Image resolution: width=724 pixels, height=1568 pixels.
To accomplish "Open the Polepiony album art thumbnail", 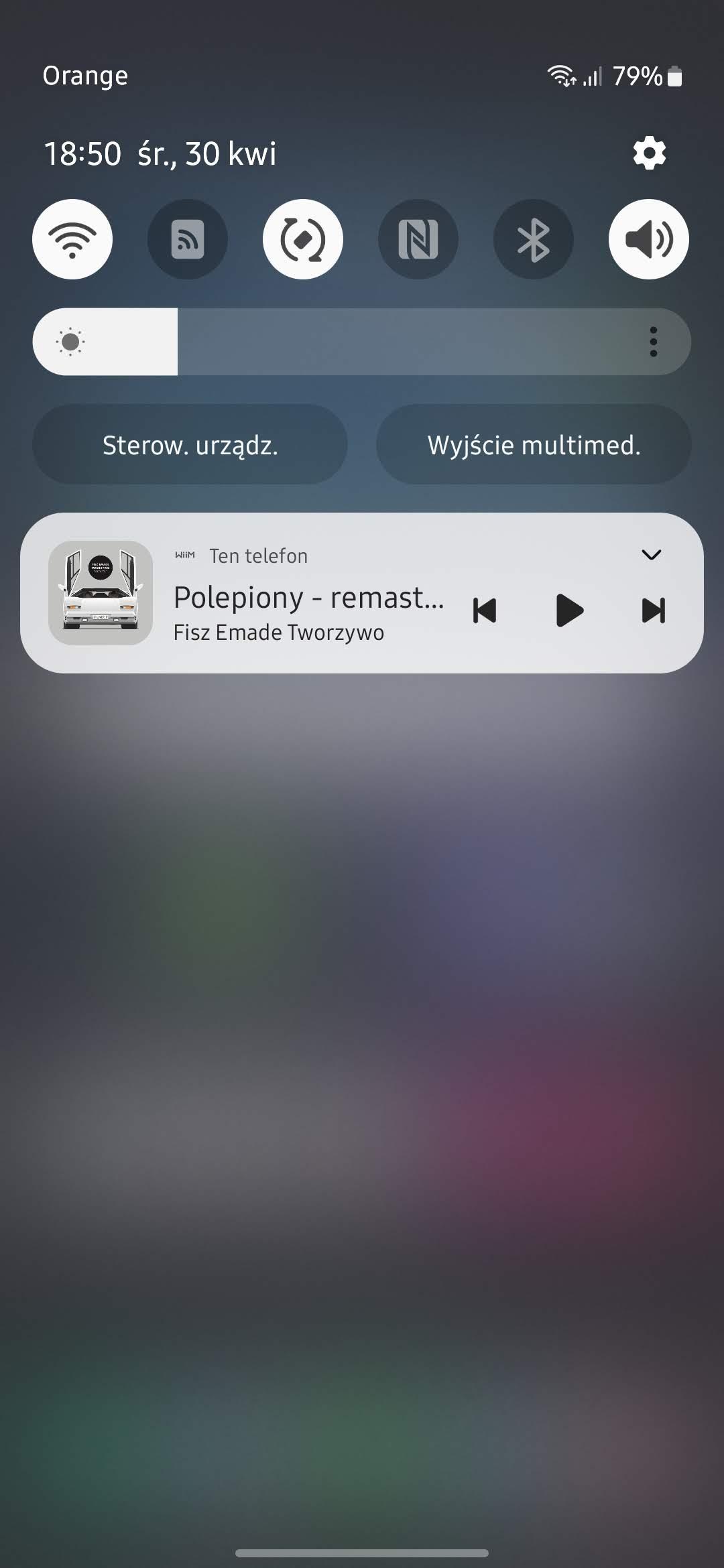I will [x=101, y=593].
